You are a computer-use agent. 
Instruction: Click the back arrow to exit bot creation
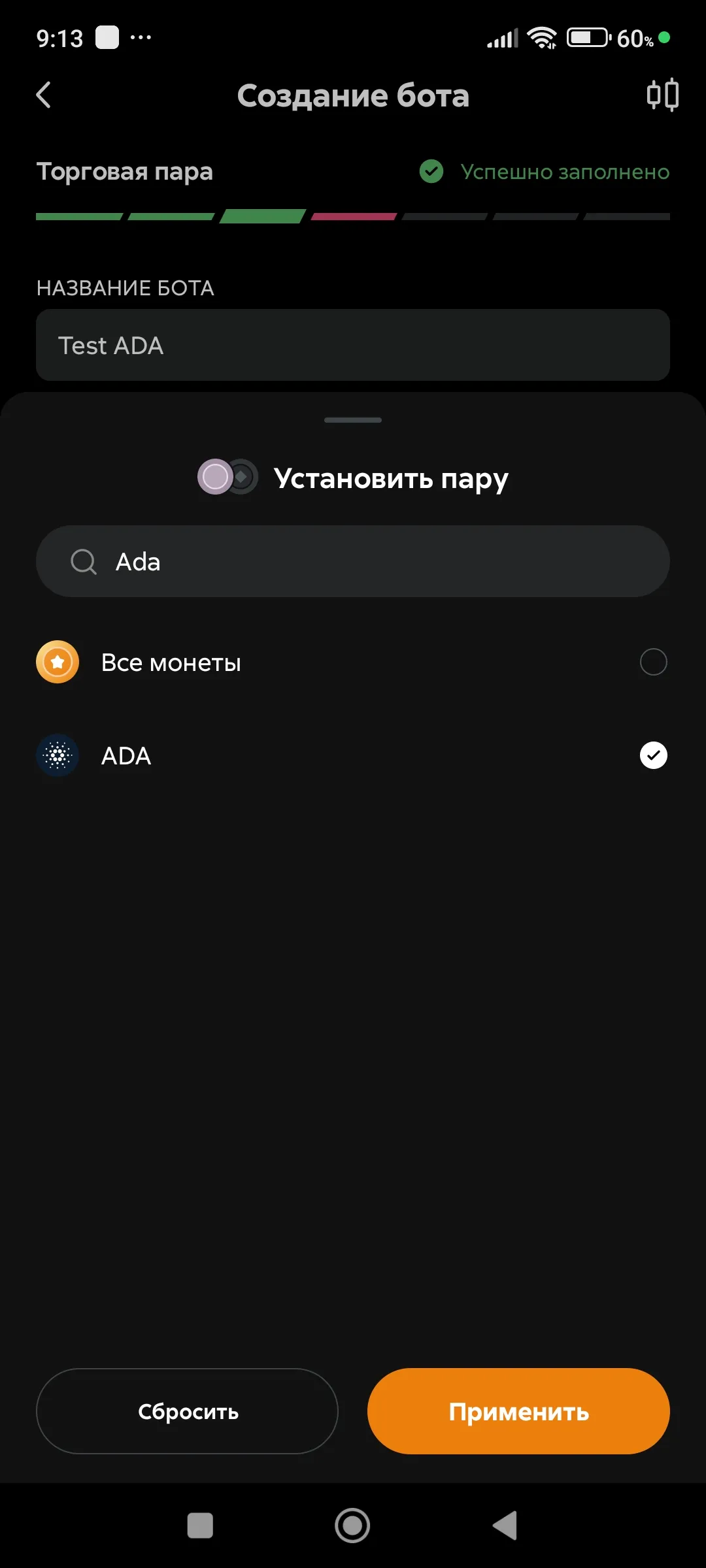43,95
